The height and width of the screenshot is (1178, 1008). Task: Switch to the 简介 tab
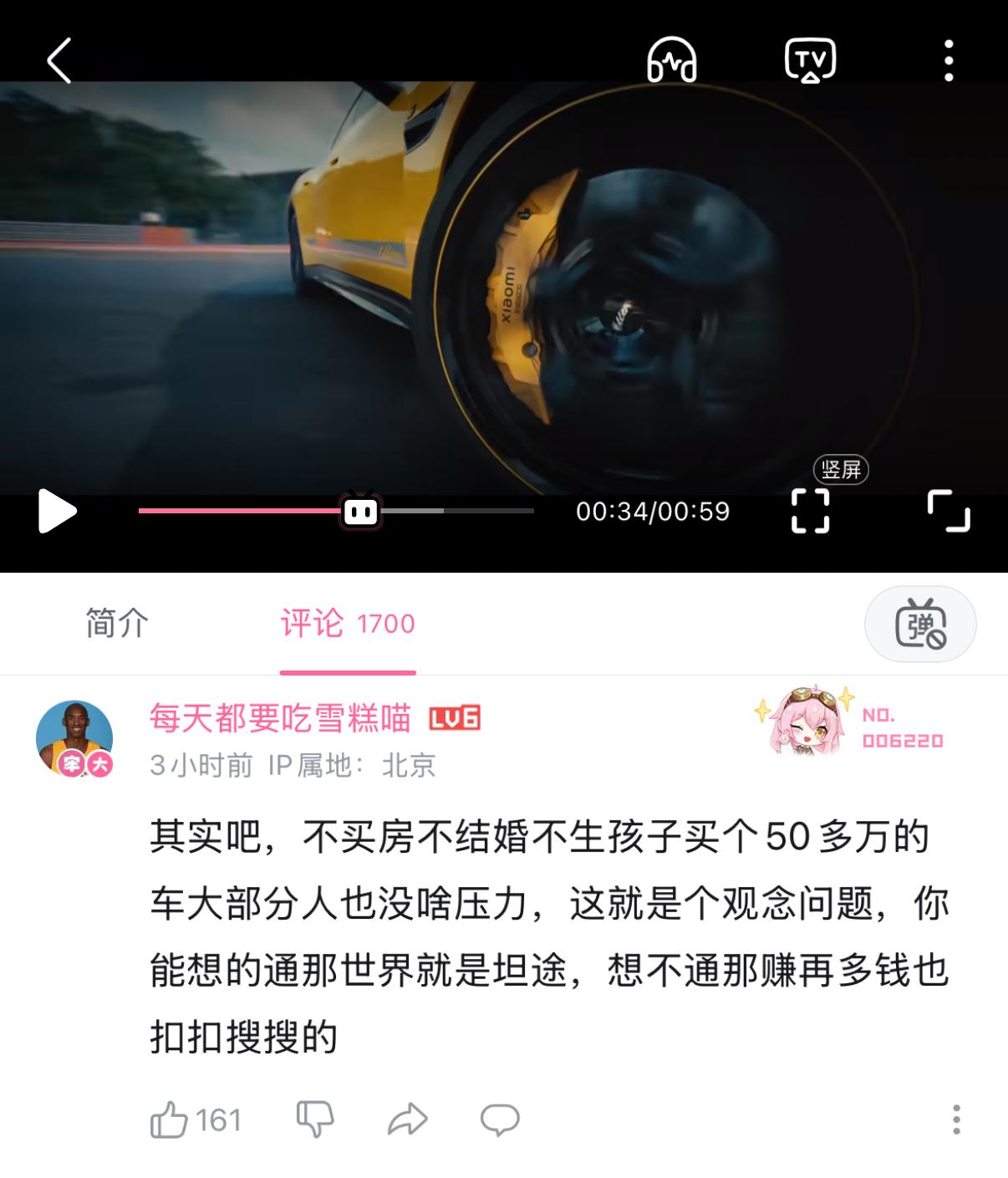coord(117,623)
